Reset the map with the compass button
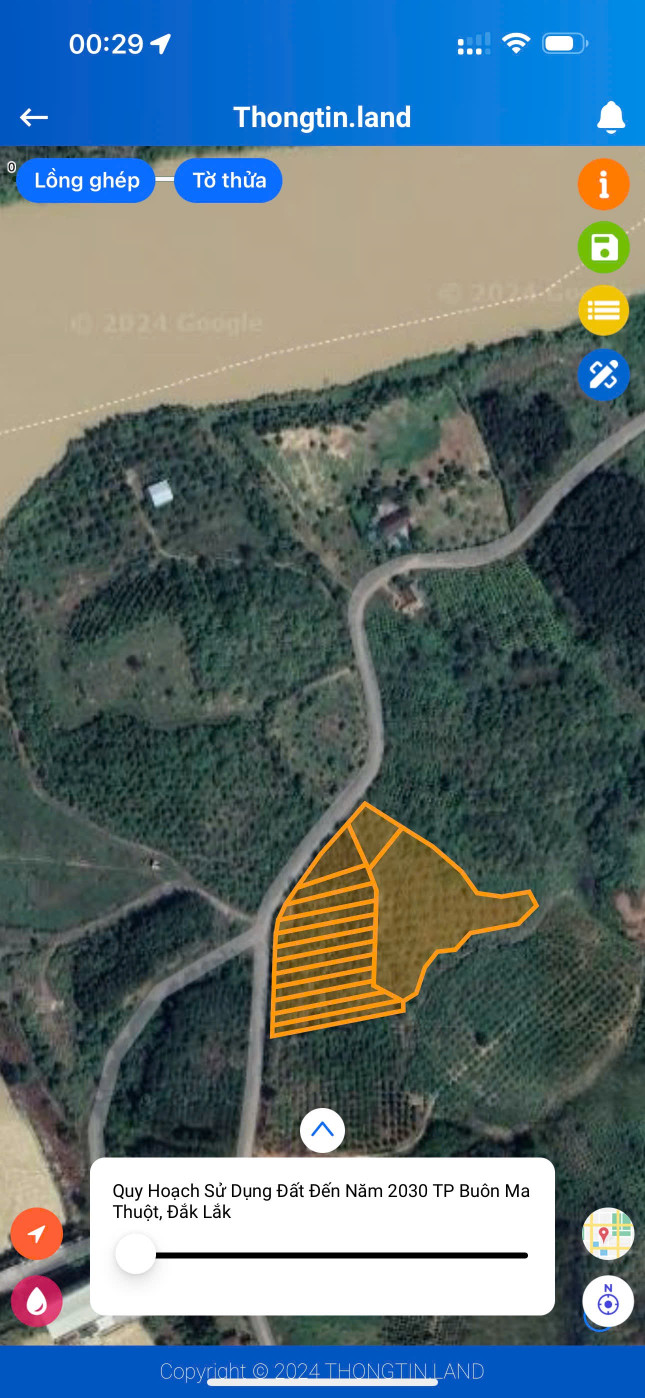 pyautogui.click(x=608, y=1302)
